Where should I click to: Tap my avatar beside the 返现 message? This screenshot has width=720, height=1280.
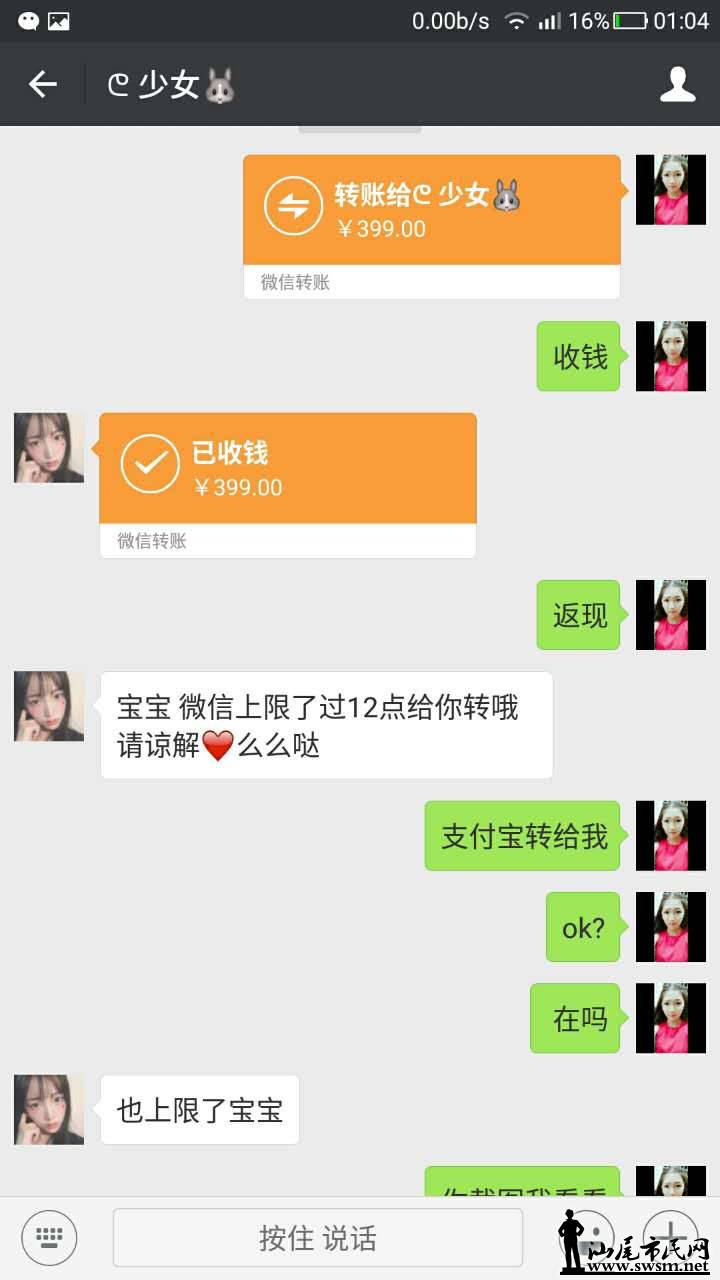pos(670,614)
